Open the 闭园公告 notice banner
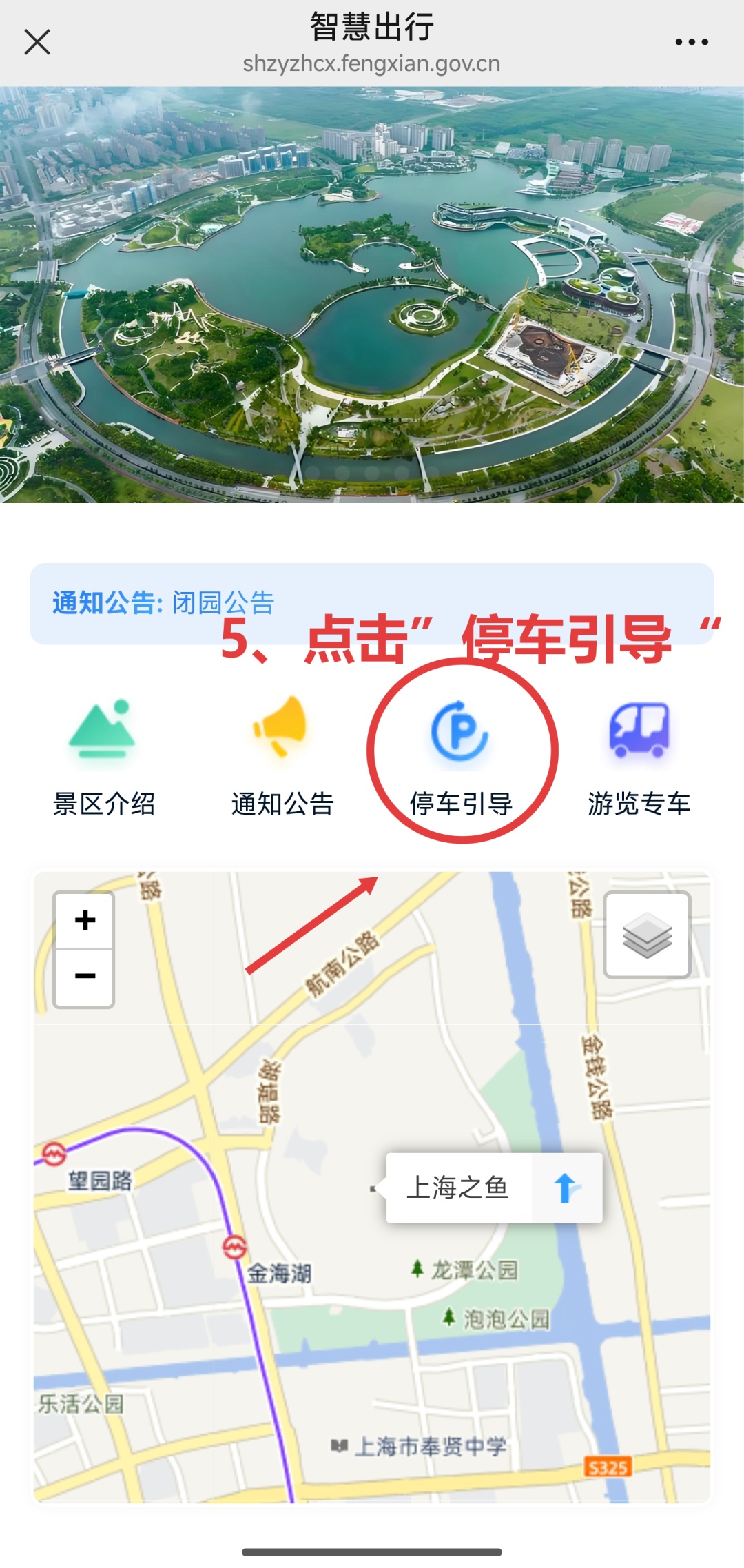This screenshot has height=1568, width=744. click(x=372, y=604)
